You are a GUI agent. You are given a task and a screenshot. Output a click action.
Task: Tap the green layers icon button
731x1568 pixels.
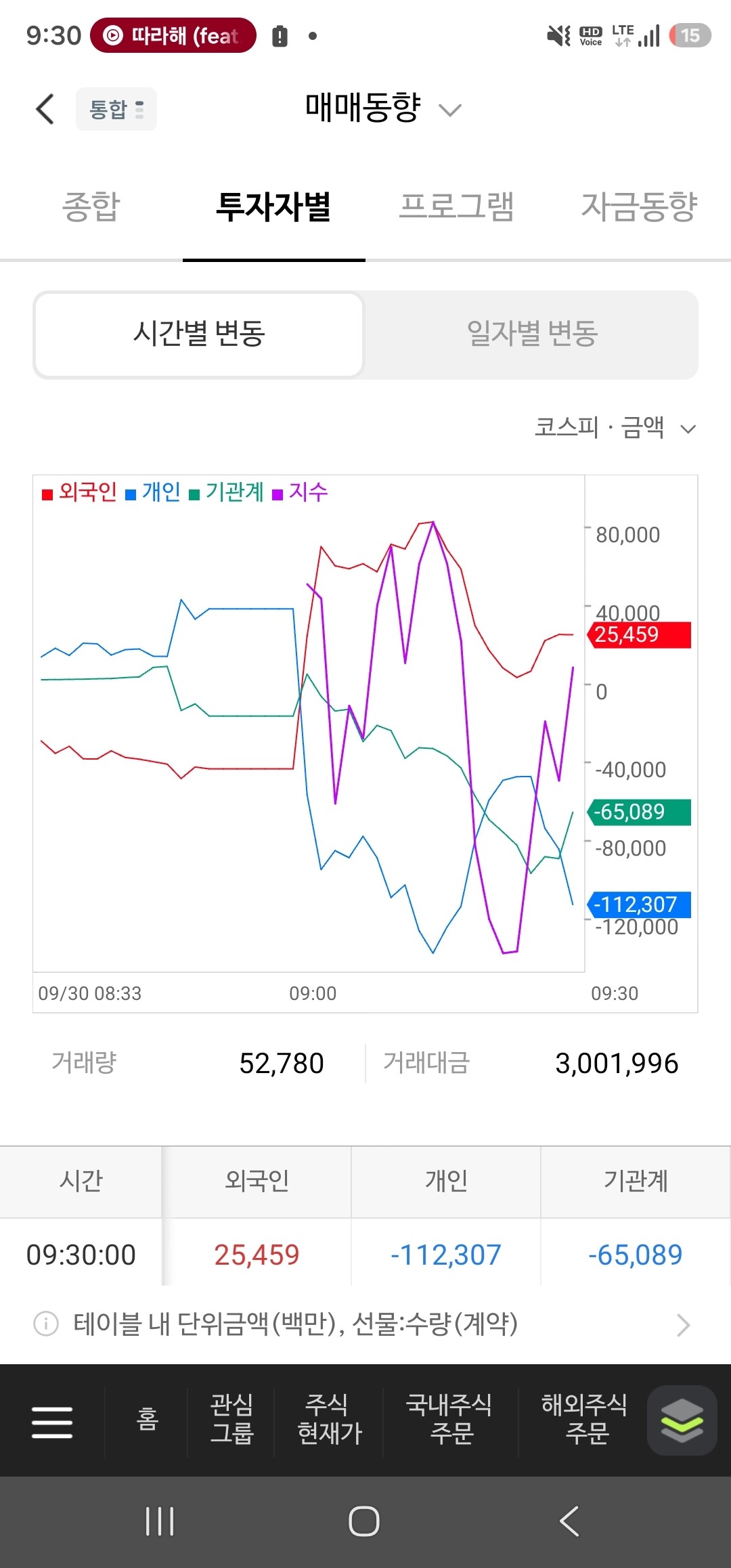point(682,1420)
